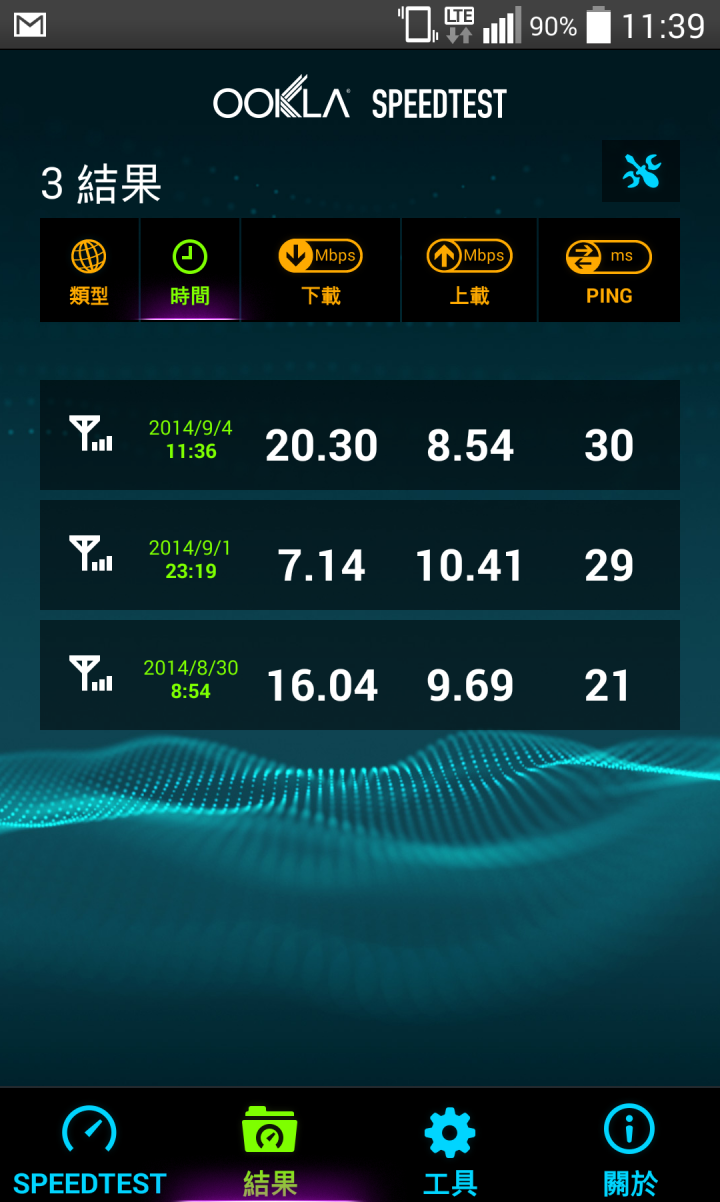Open the tools wrench icon beside 3 結果
This screenshot has width=720, height=1202.
(641, 172)
